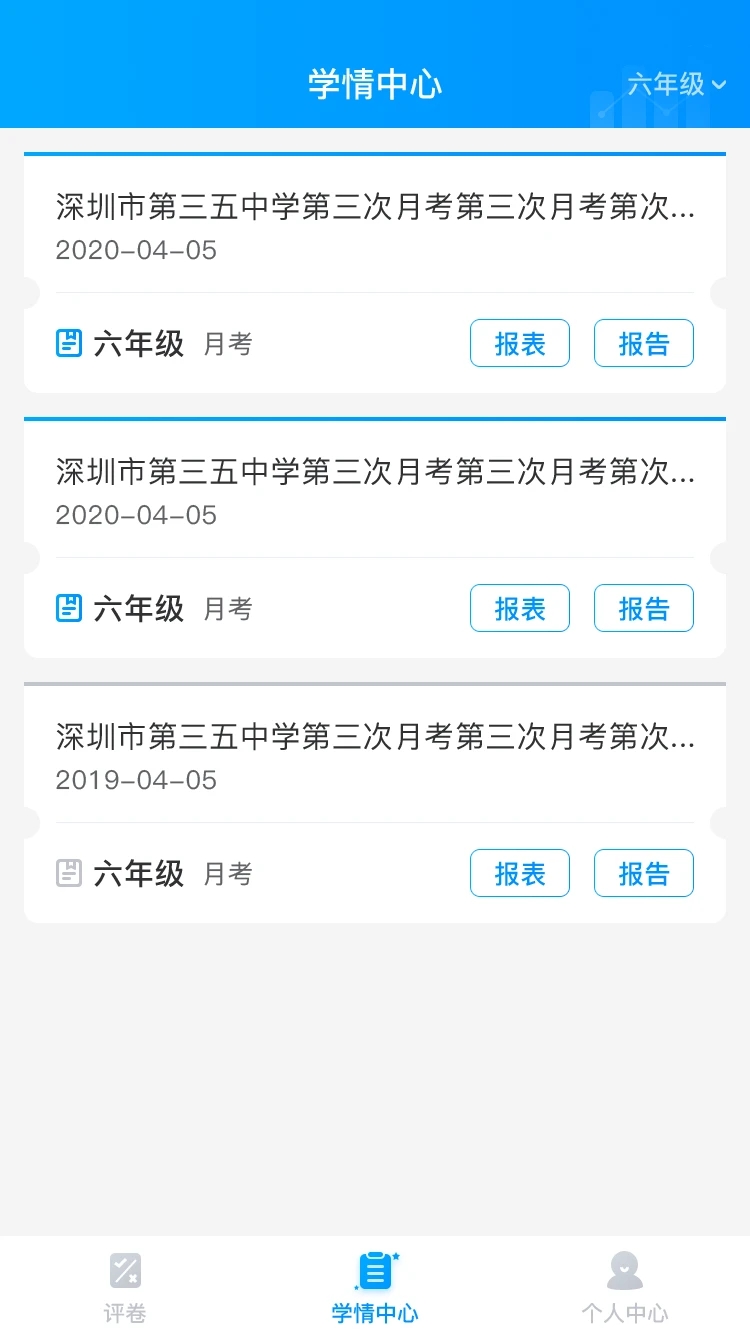The height and width of the screenshot is (1334, 750).
Task: Open the first 深圳市第三五中学 exam entry
Action: (374, 210)
